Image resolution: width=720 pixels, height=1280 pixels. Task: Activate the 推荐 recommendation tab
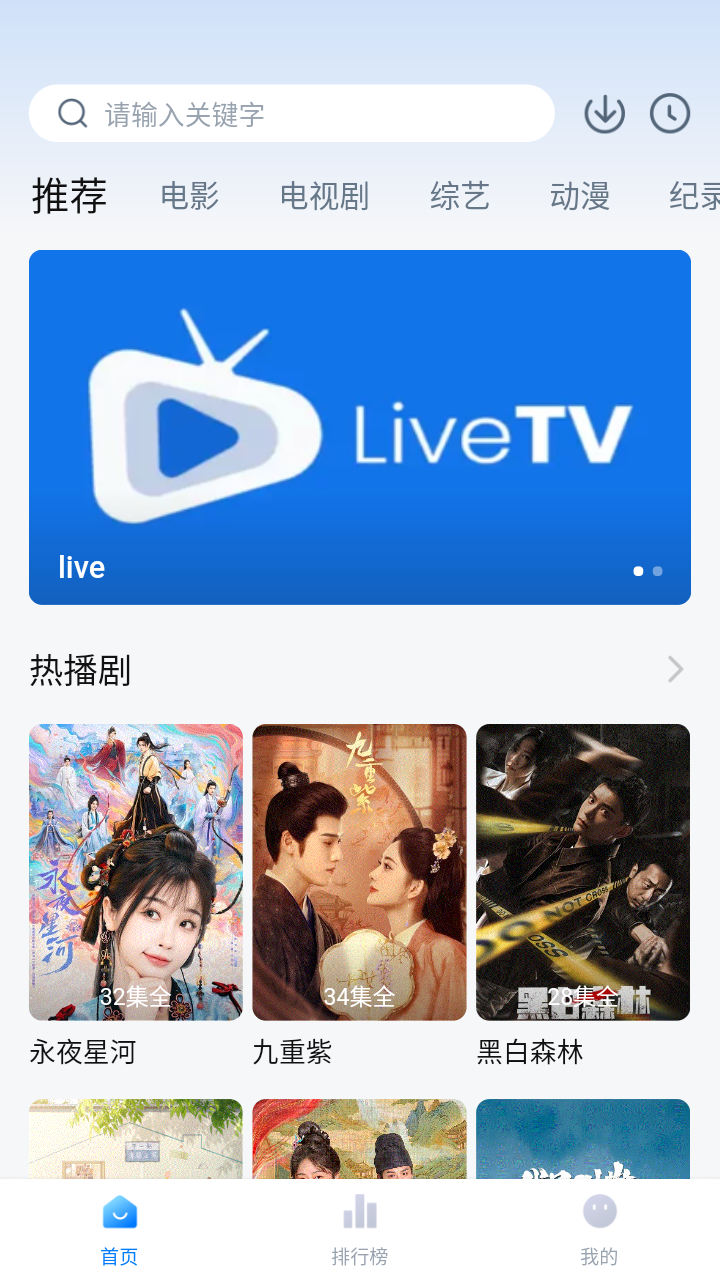tap(67, 196)
